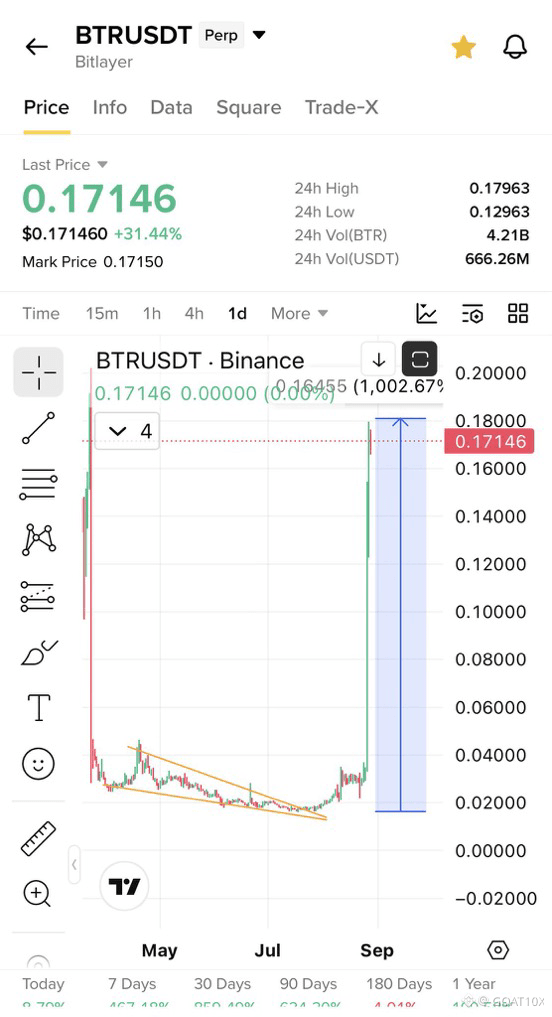Select the 15m chart interval

click(x=102, y=313)
